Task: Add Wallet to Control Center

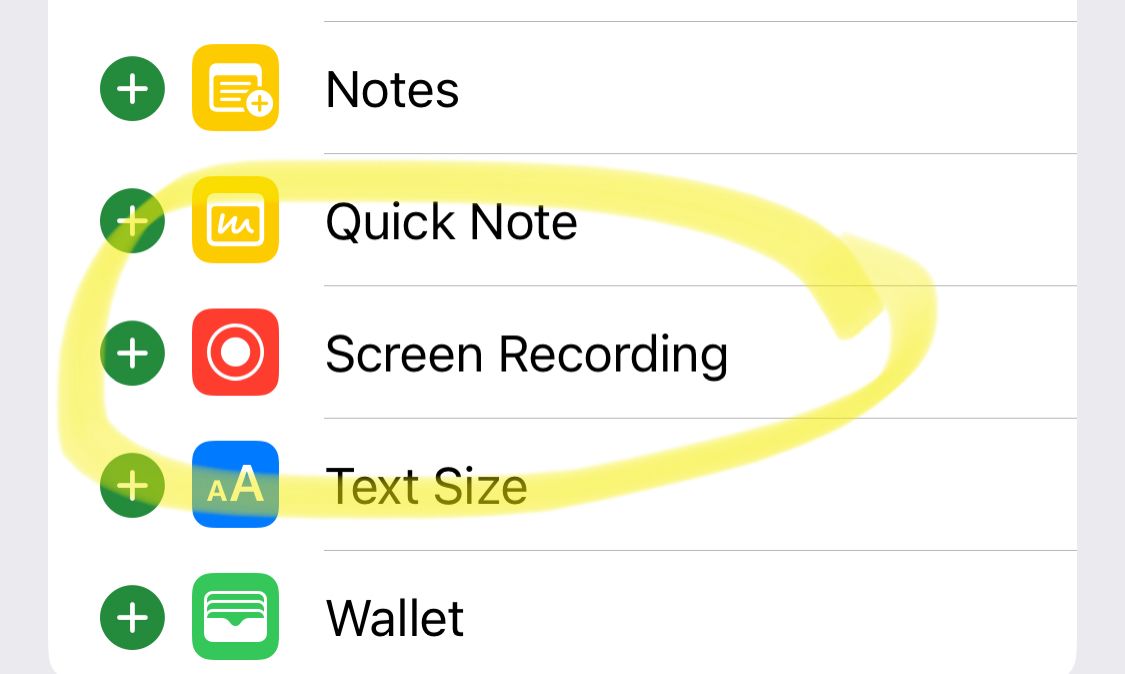Action: tap(132, 617)
